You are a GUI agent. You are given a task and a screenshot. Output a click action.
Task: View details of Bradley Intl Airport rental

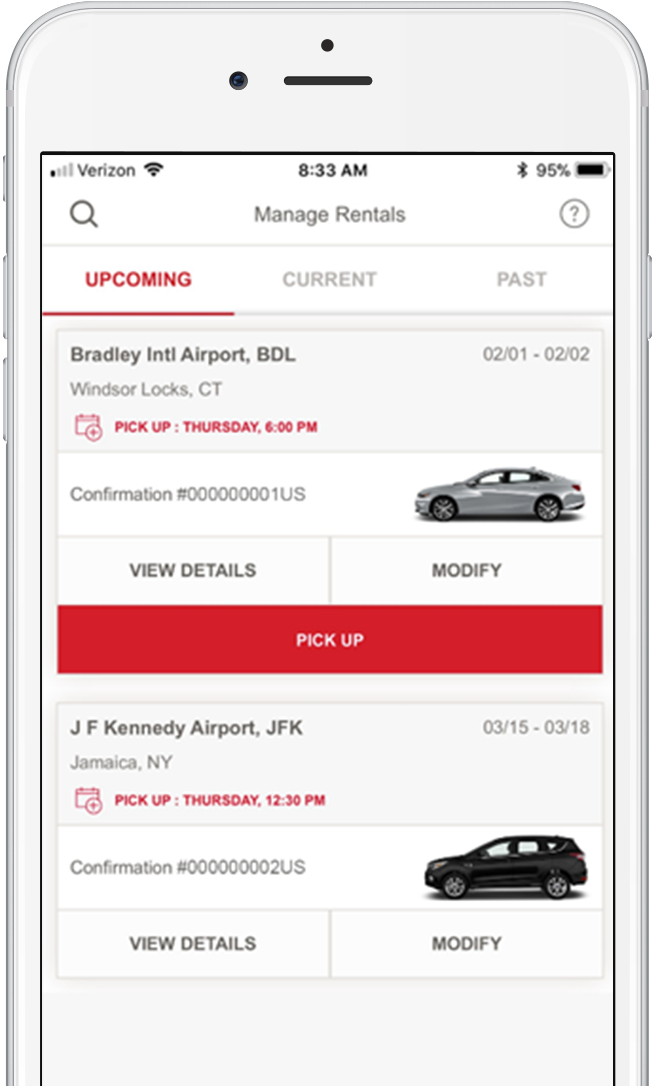tap(193, 571)
